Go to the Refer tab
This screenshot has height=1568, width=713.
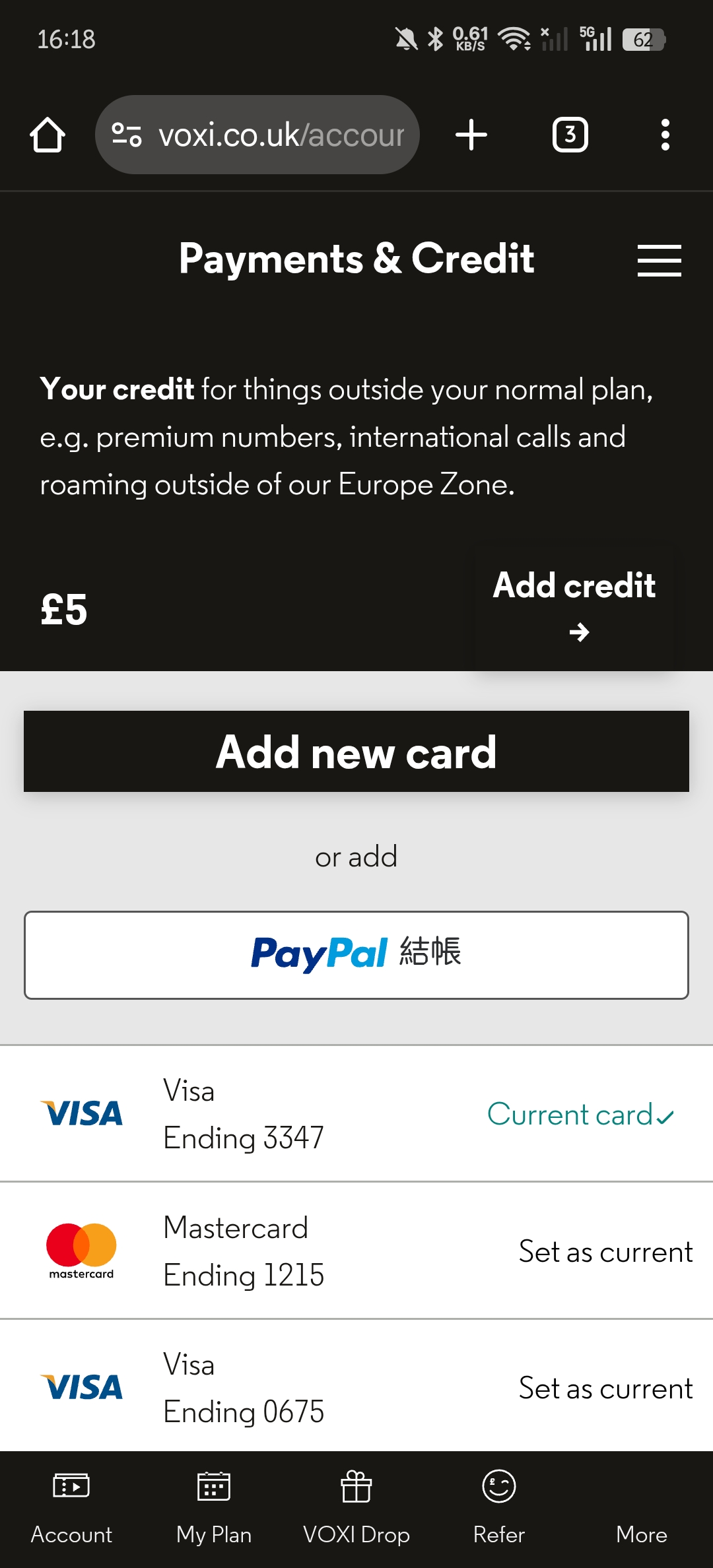pos(499,1509)
